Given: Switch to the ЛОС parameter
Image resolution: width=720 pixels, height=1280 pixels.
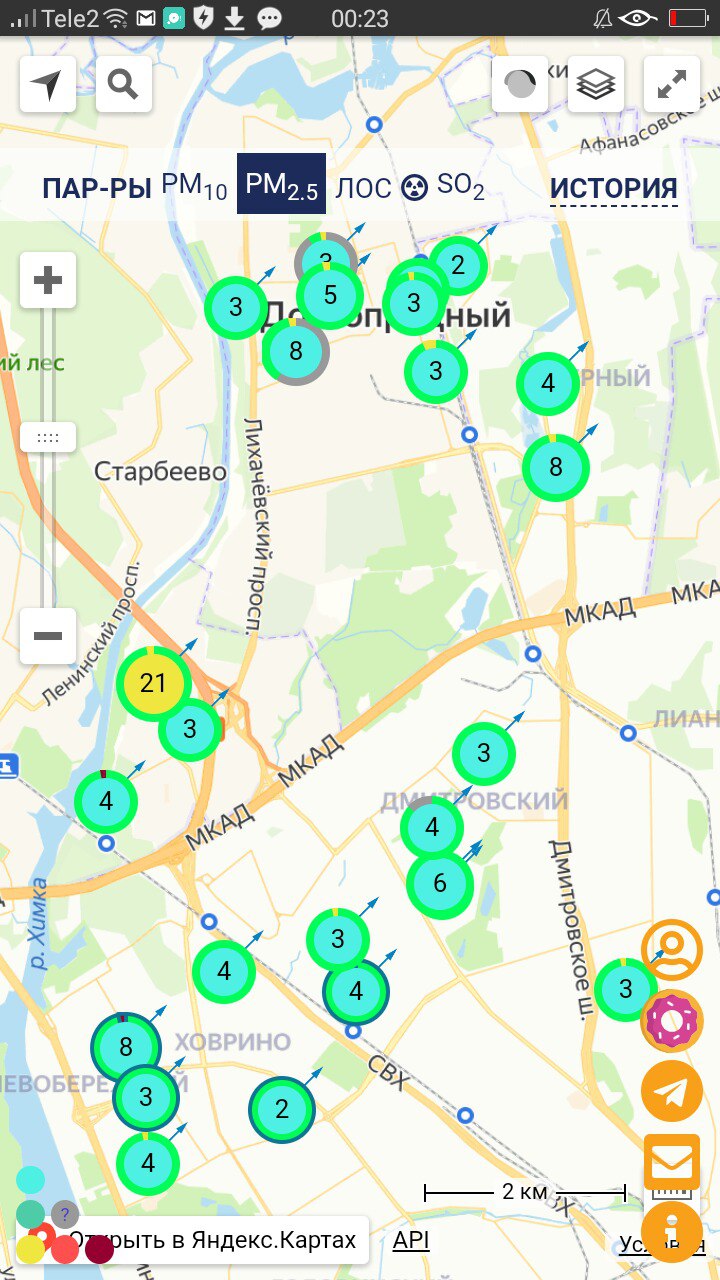Looking at the screenshot, I should [x=364, y=188].
